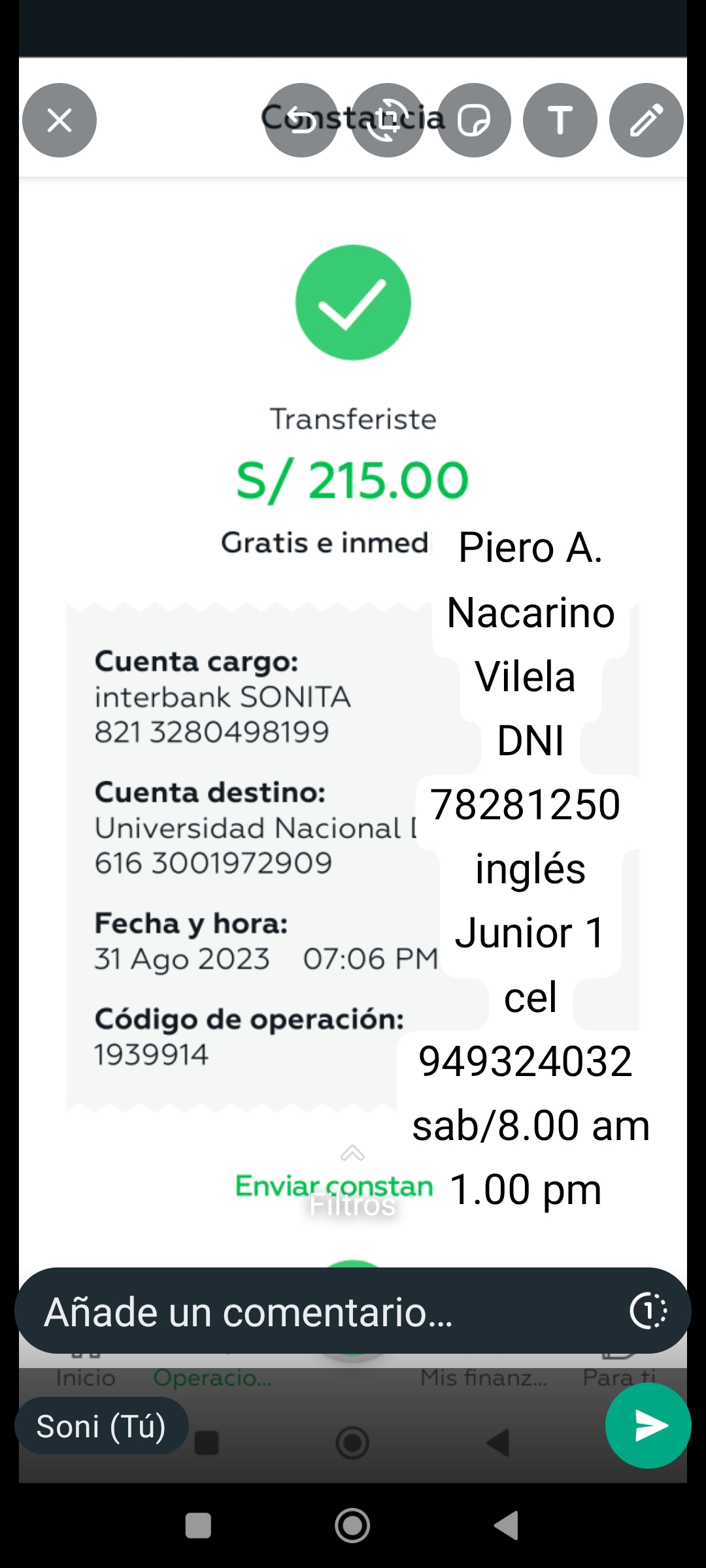Go back with the system back button
Image resolution: width=706 pixels, height=1568 pixels.
[507, 1526]
